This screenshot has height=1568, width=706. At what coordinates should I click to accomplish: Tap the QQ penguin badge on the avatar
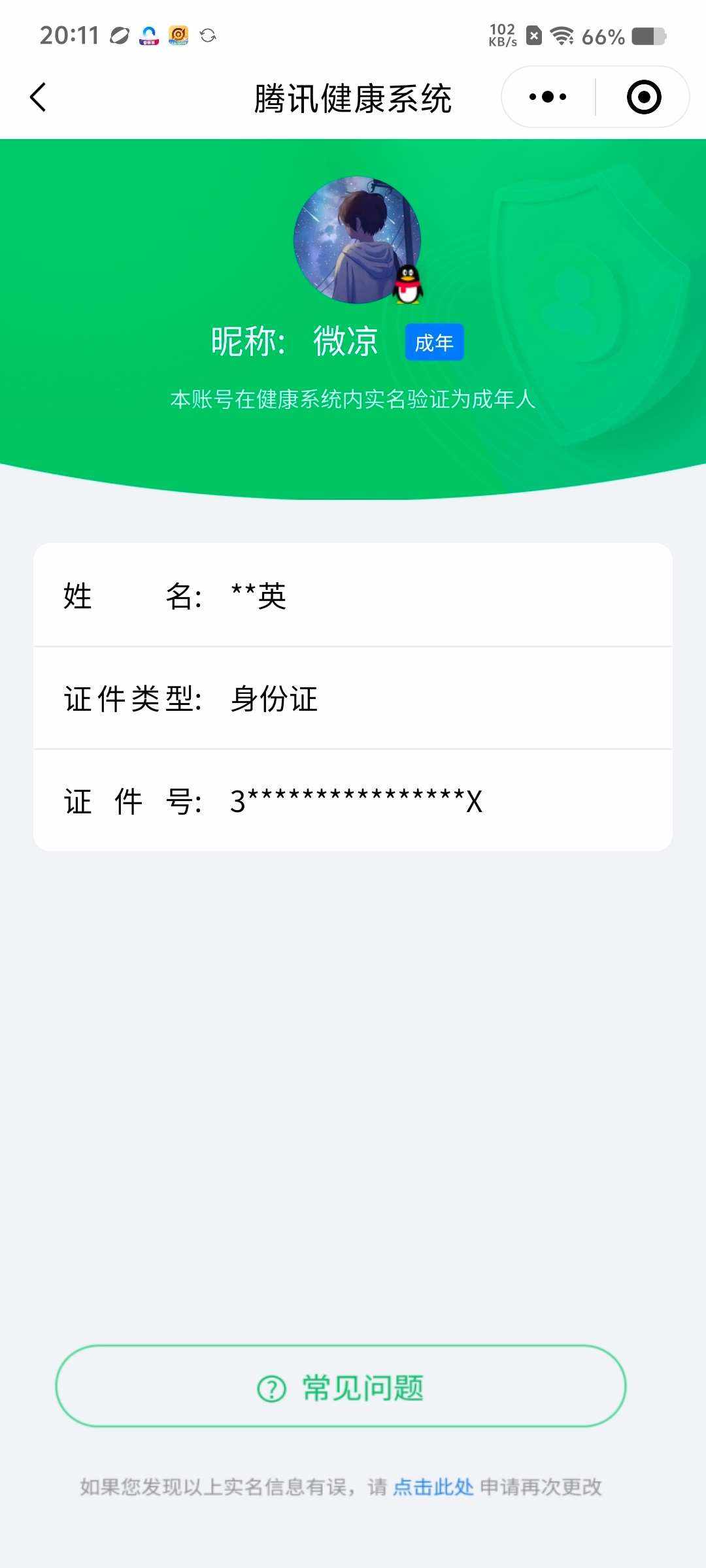coord(407,286)
